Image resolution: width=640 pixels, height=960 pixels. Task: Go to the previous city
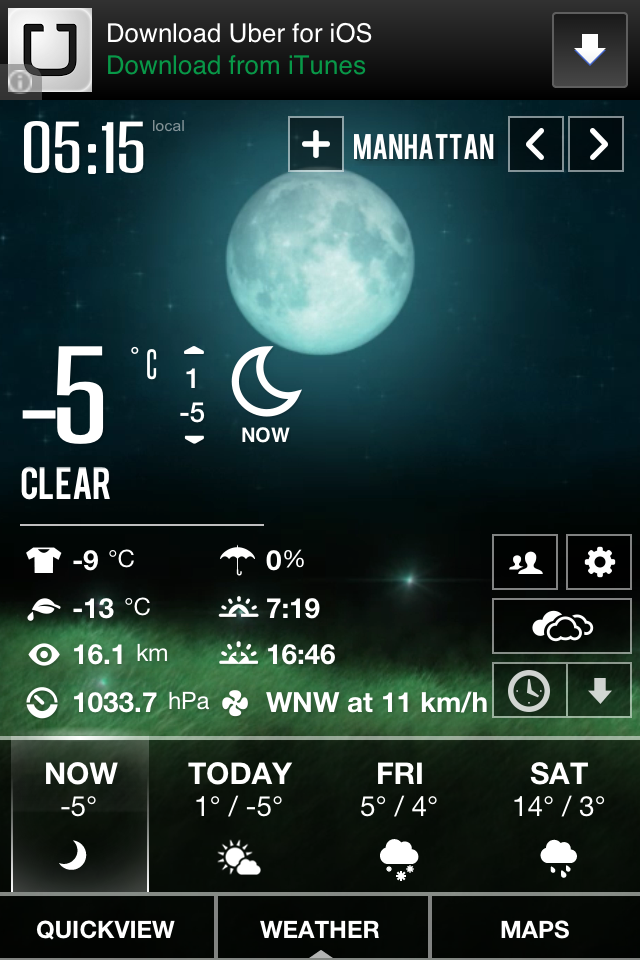(x=536, y=145)
